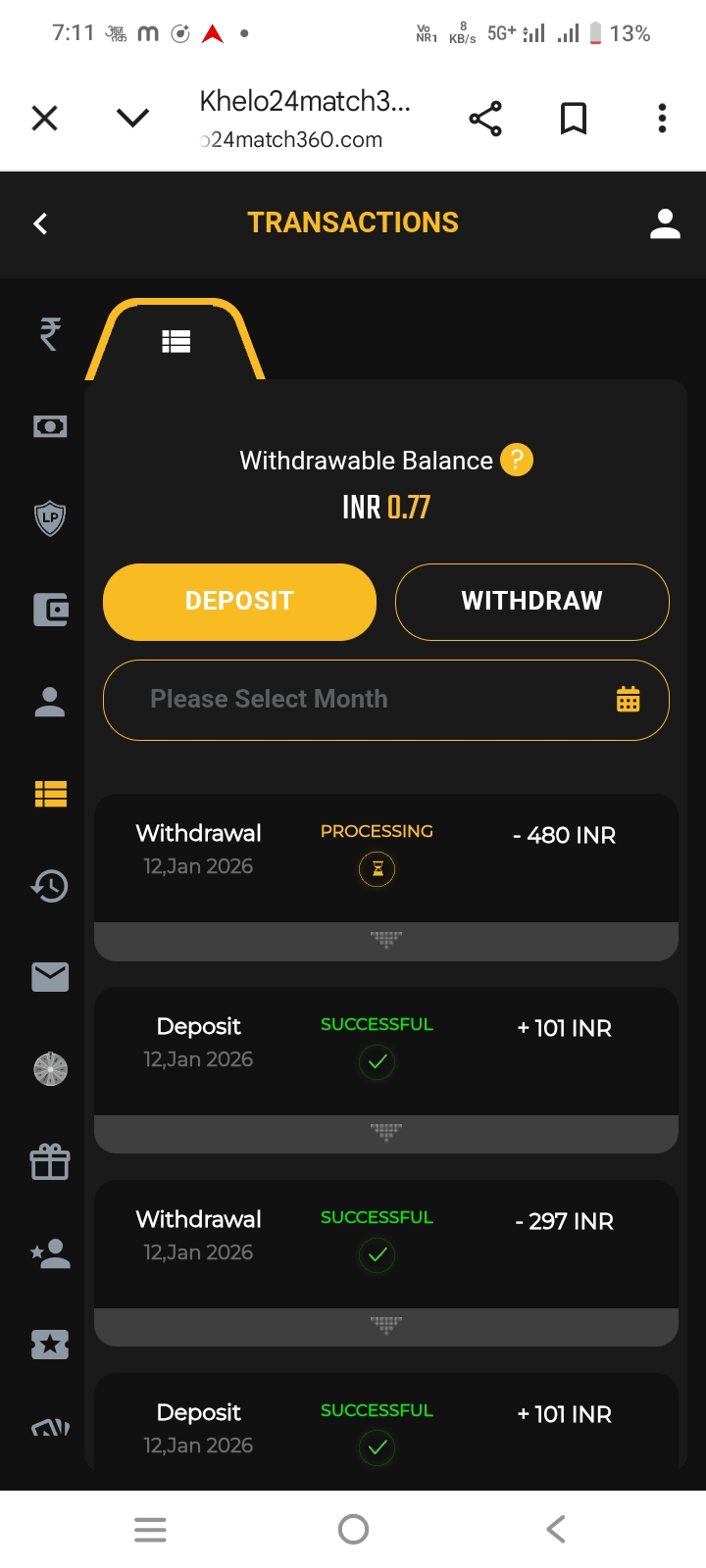The height and width of the screenshot is (1568, 706).
Task: Open the gift box icon in sidebar
Action: [50, 1161]
